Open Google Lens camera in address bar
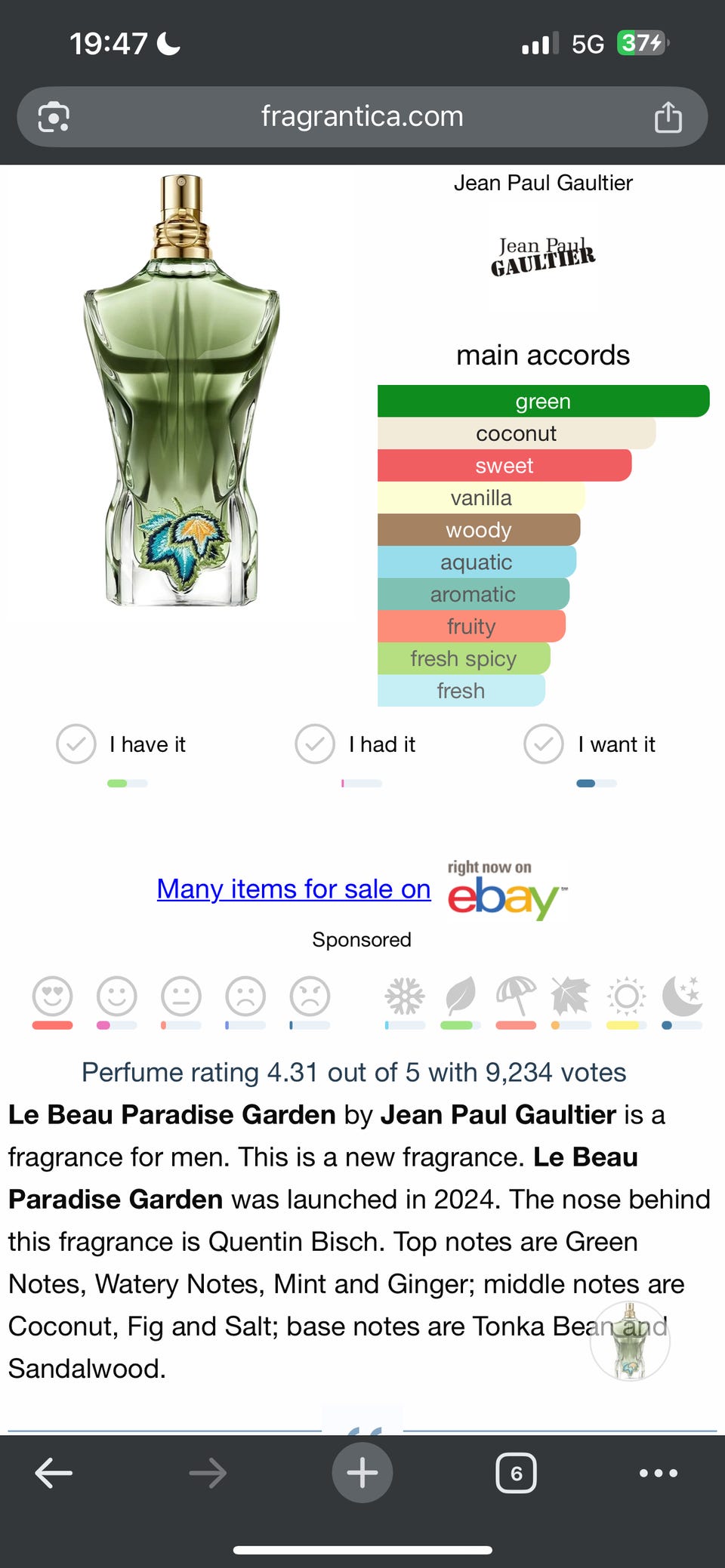This screenshot has width=725, height=1568. pyautogui.click(x=52, y=116)
